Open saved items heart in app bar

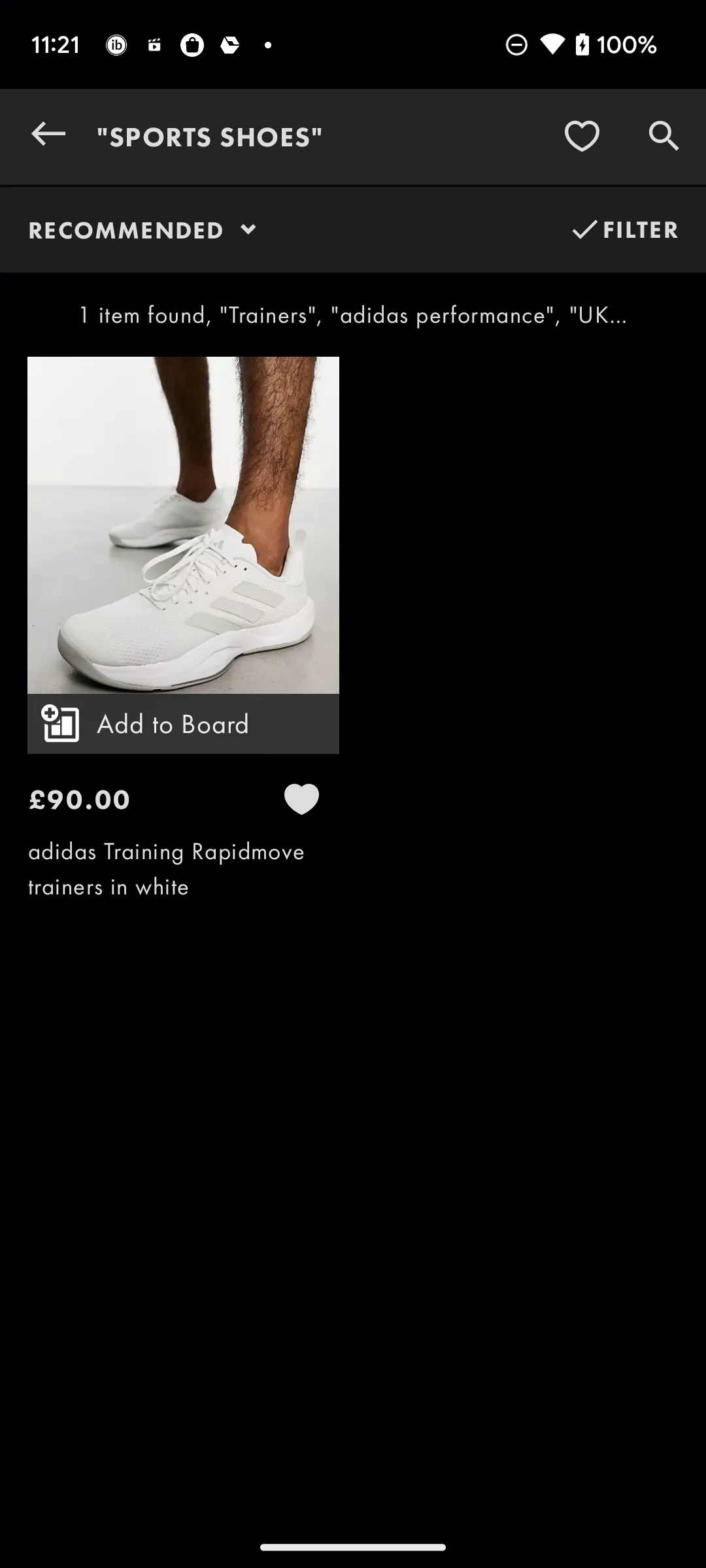(581, 136)
